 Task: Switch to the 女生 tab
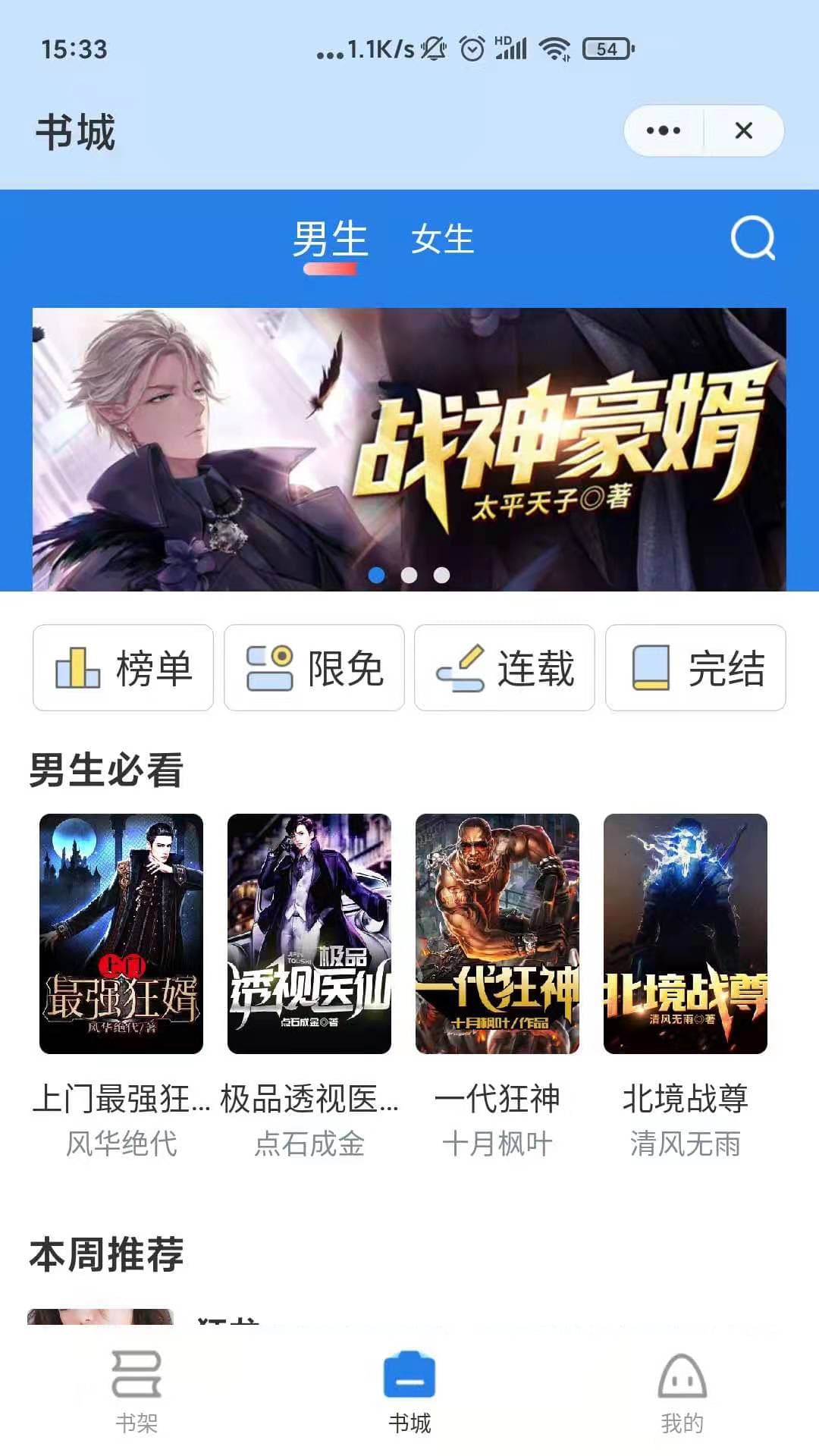[444, 241]
